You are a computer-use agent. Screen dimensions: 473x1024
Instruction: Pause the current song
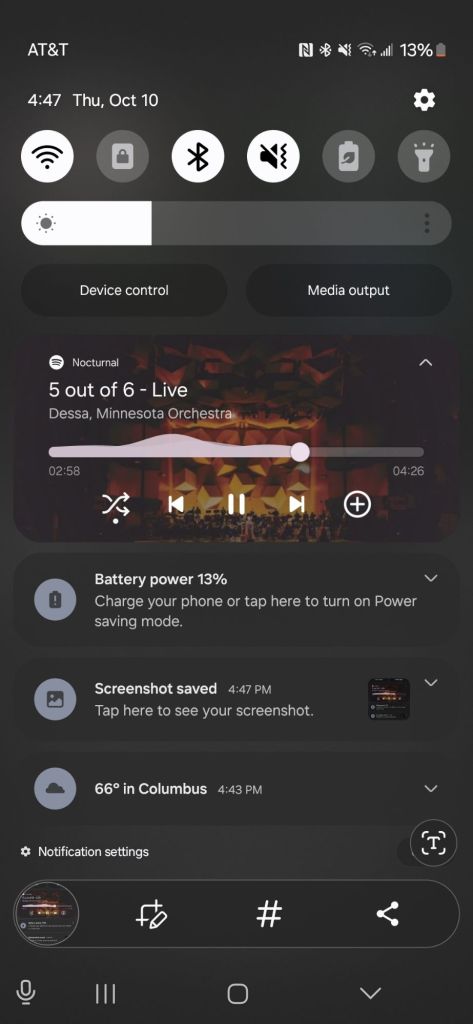point(236,504)
